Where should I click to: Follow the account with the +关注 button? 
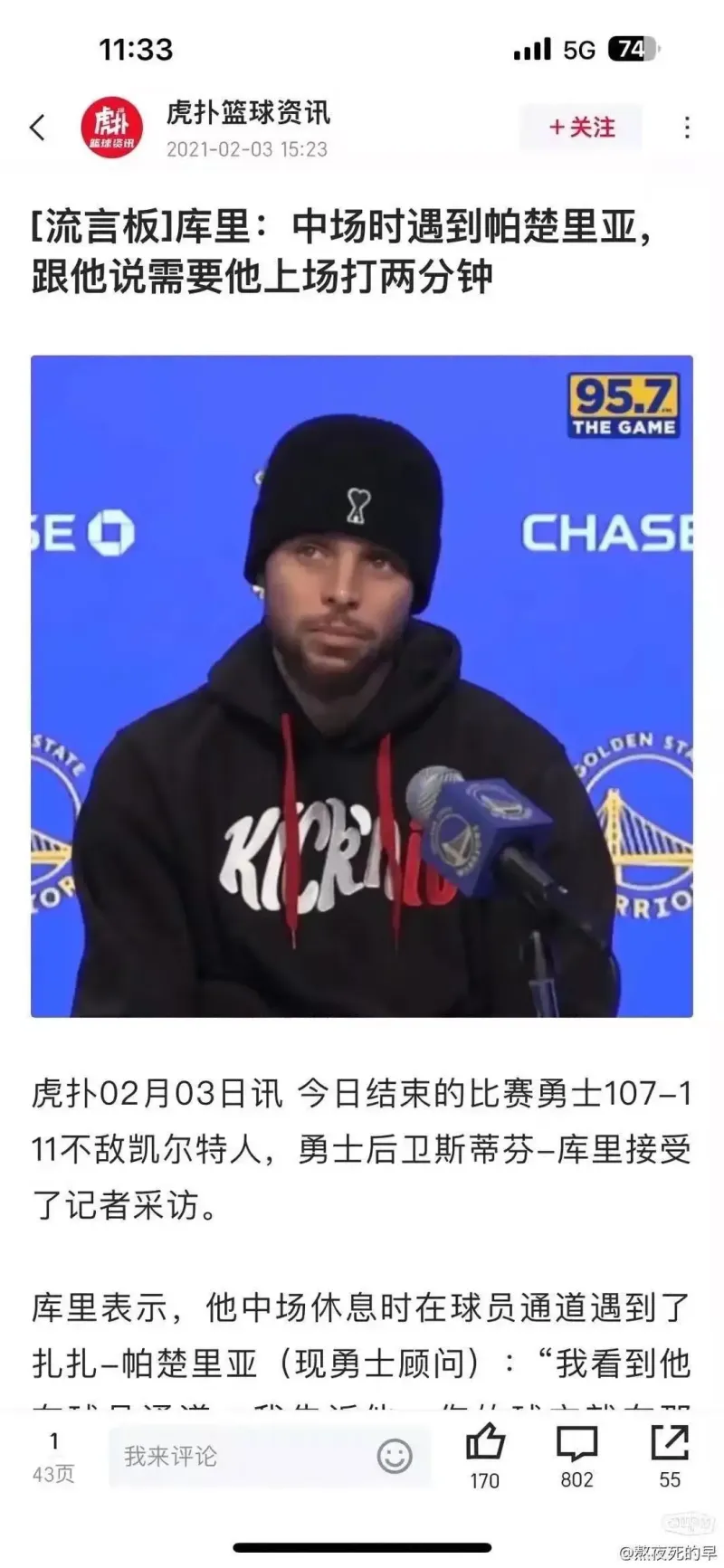click(581, 128)
